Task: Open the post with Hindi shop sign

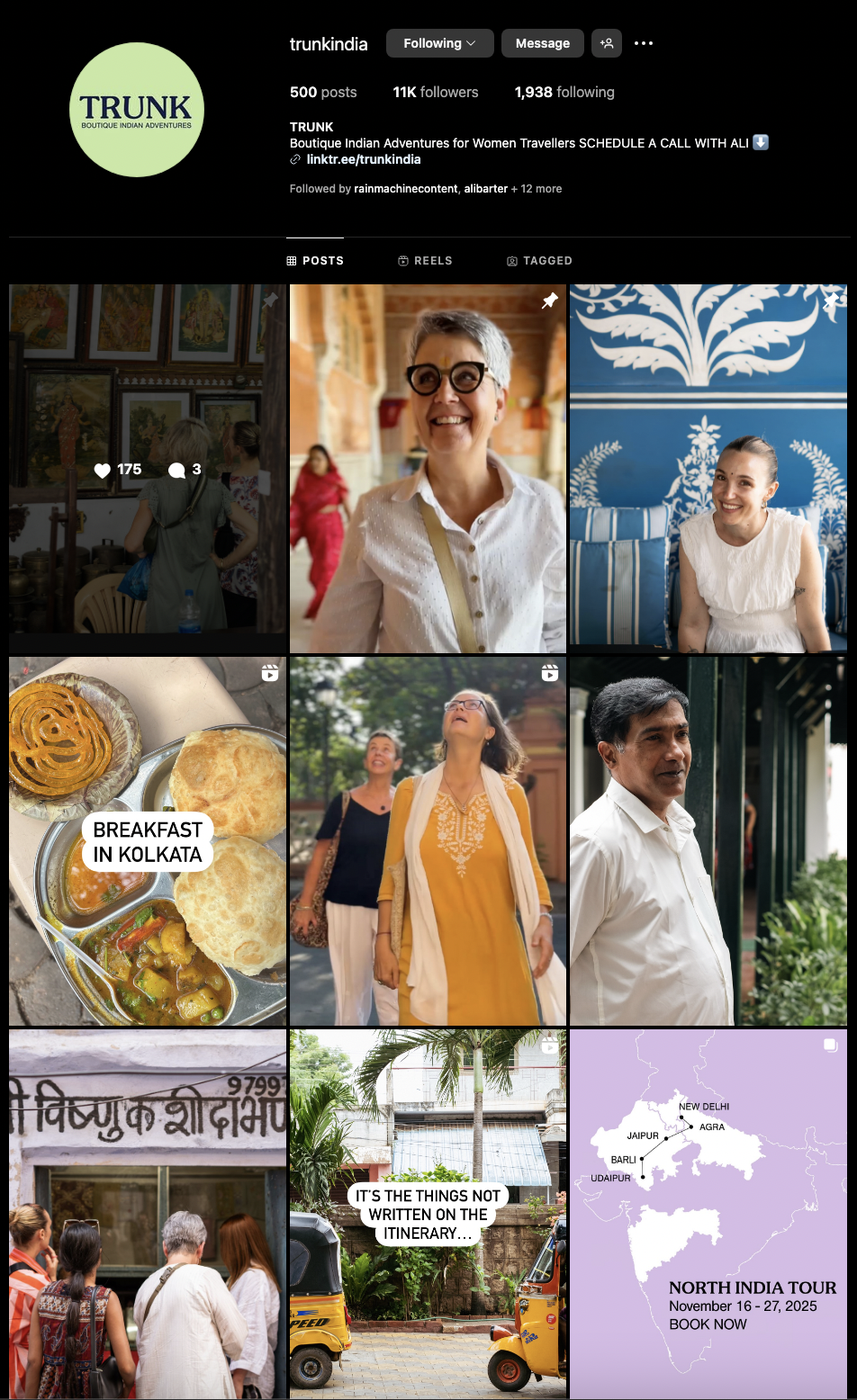Action: click(148, 1213)
